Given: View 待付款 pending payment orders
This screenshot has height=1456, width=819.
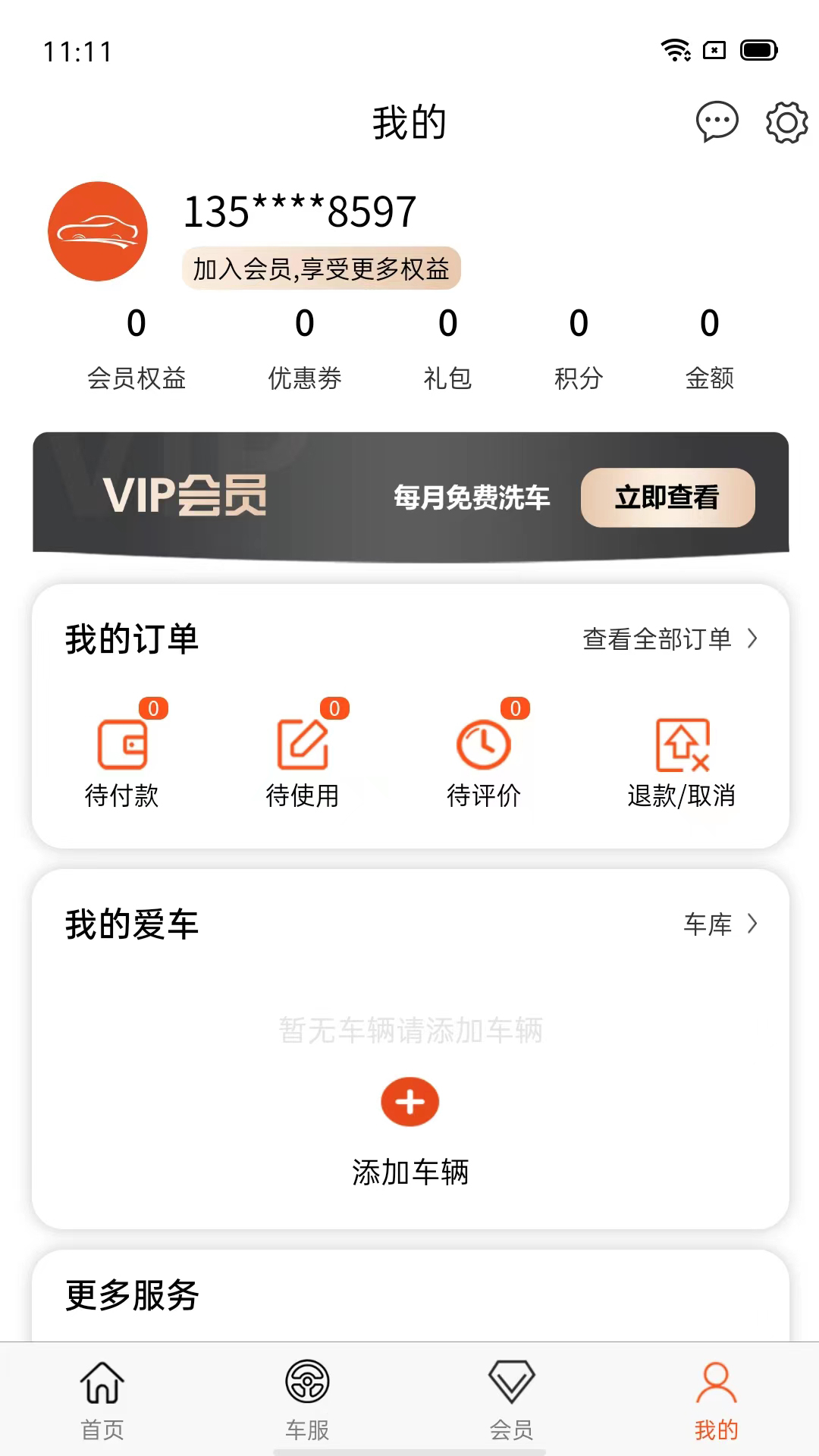Looking at the screenshot, I should 122,758.
